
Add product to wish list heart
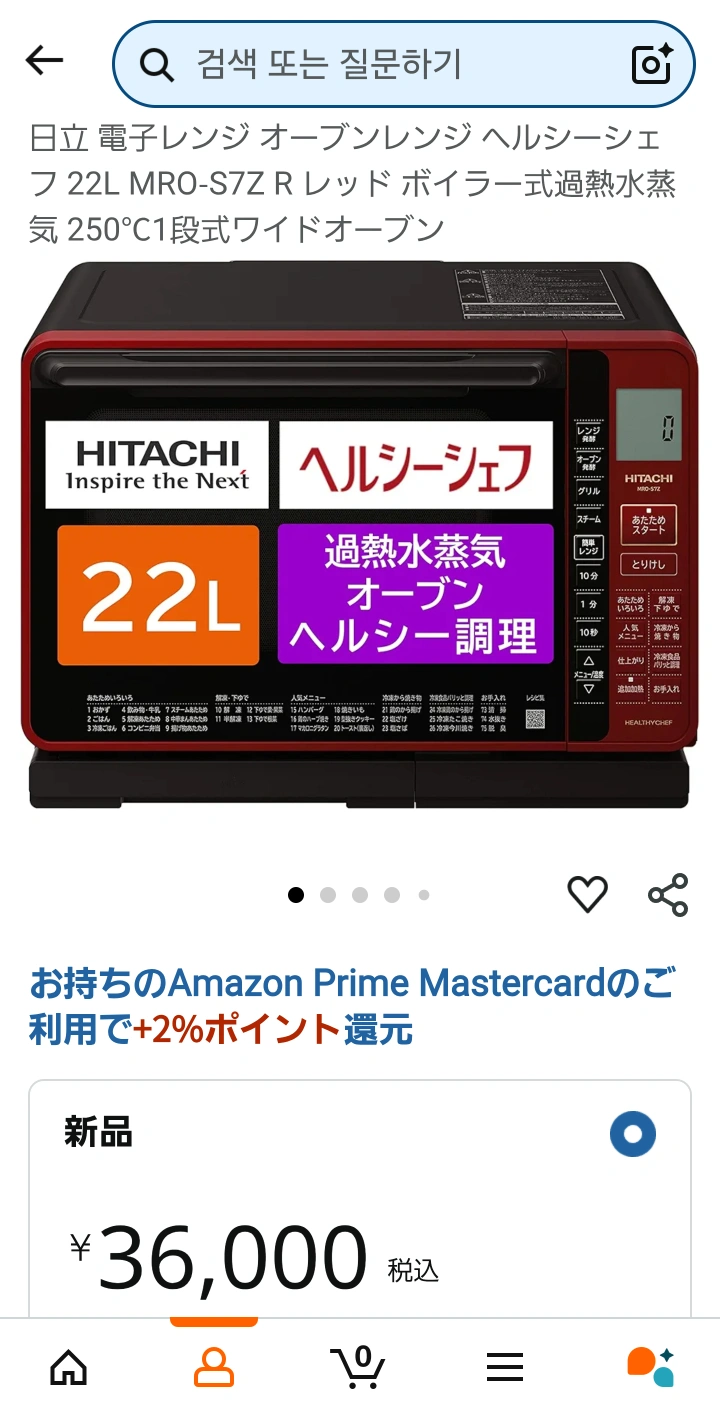pyautogui.click(x=587, y=894)
